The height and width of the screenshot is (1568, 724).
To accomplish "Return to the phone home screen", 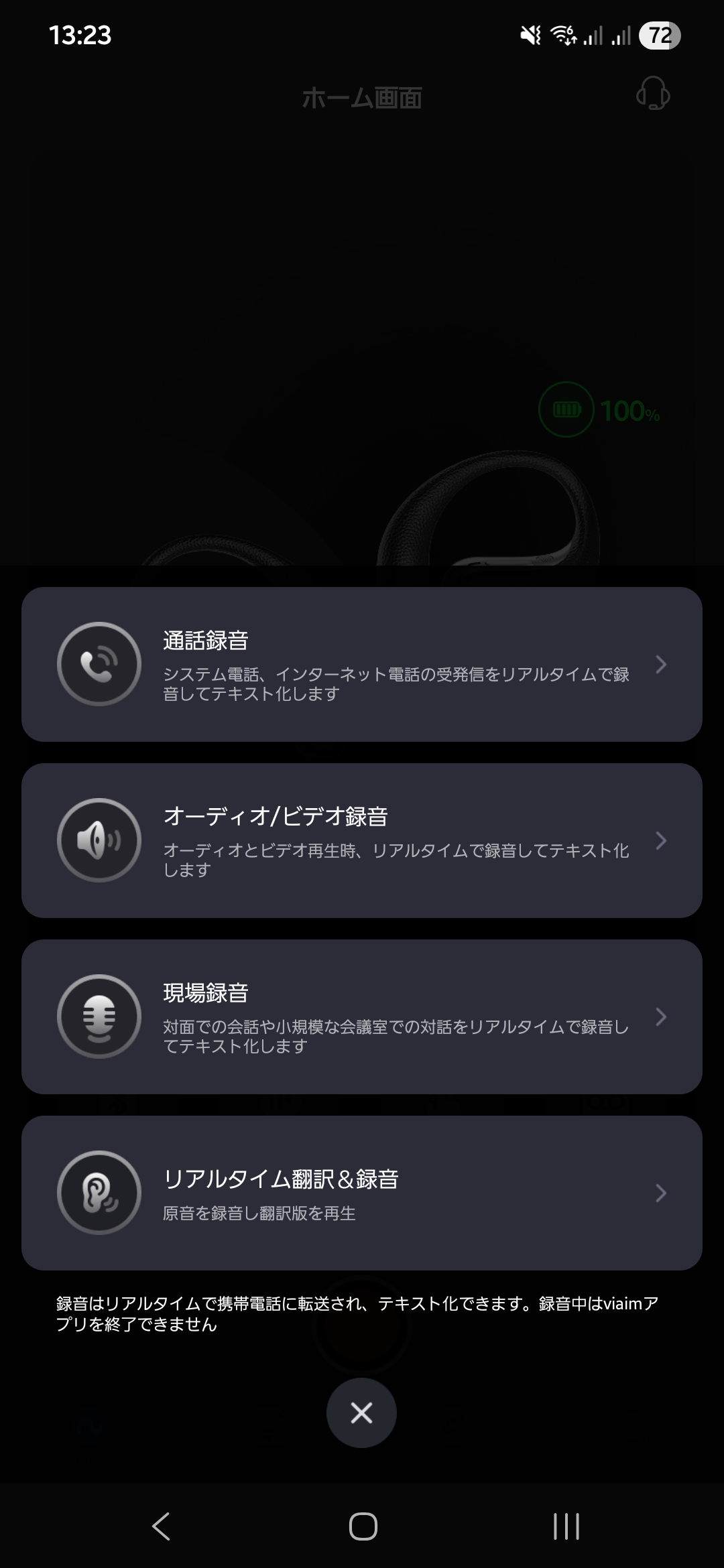I will [363, 1526].
